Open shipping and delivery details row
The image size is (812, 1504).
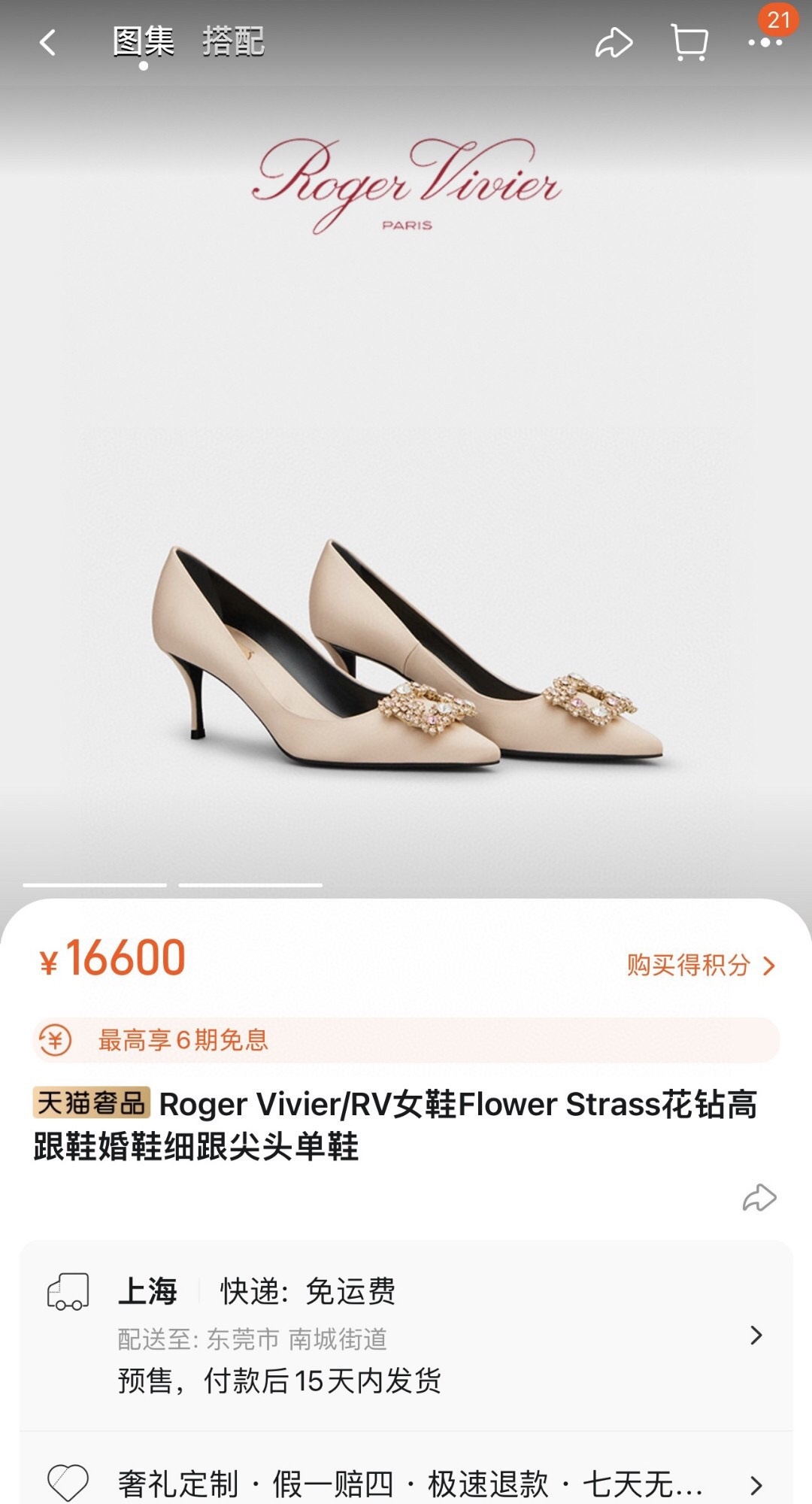point(406,1336)
